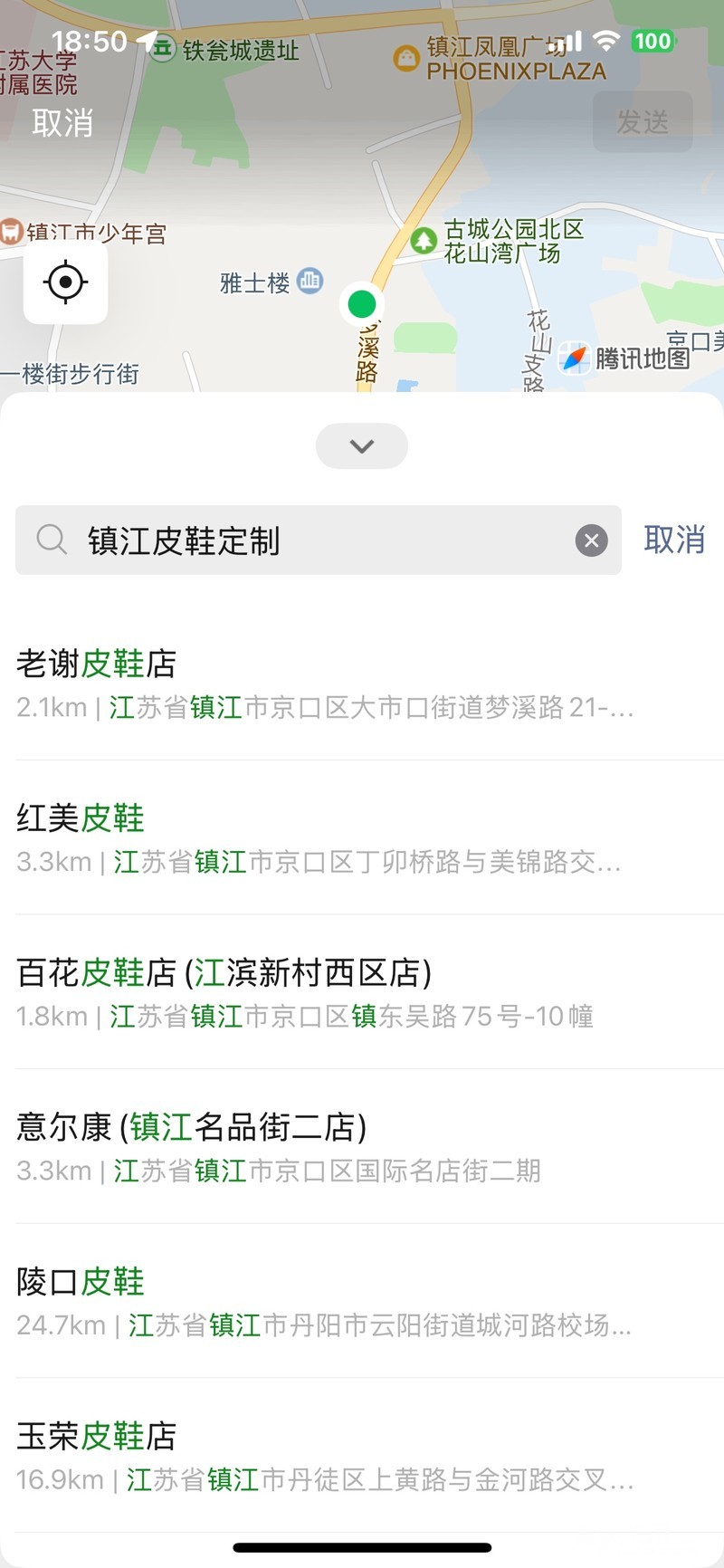Open 百花皮鞋店 (江滨新村西区店)
Viewport: 724px width, 1568px height.
pyautogui.click(x=326, y=992)
